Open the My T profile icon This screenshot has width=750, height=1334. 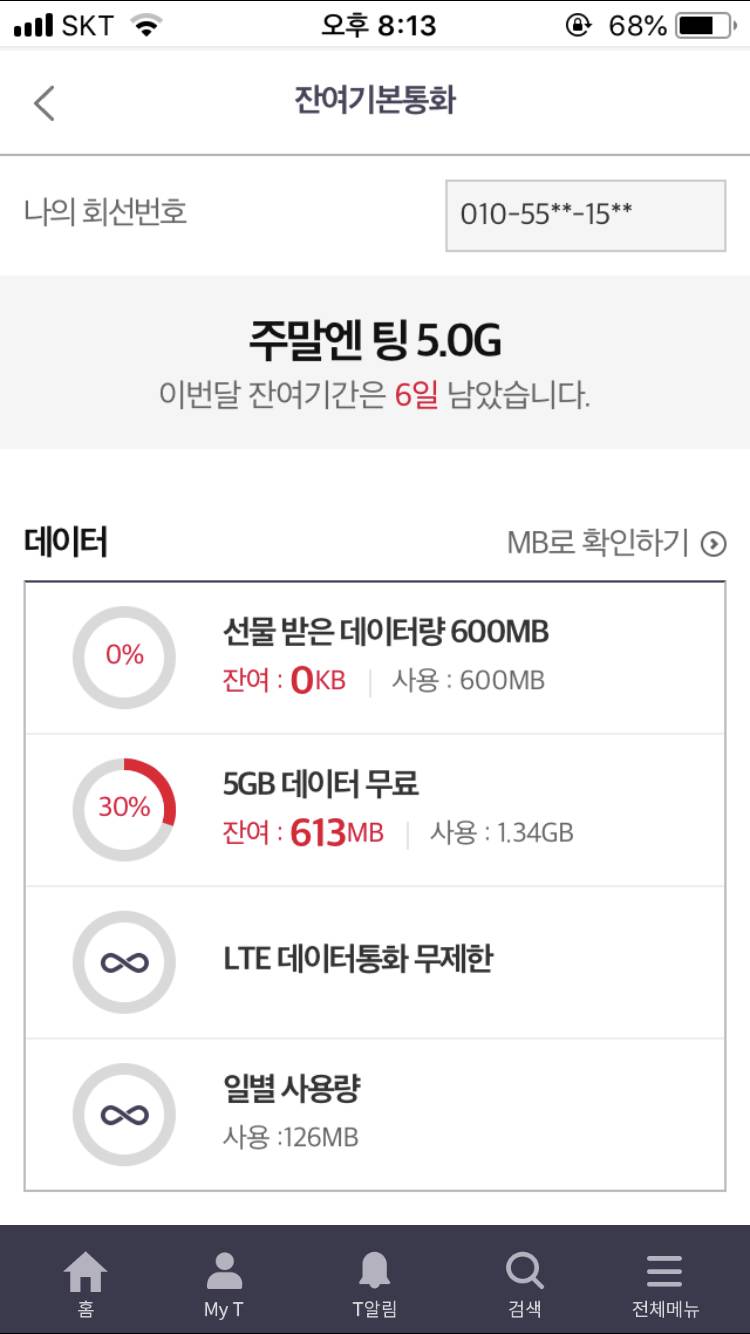click(x=224, y=1271)
